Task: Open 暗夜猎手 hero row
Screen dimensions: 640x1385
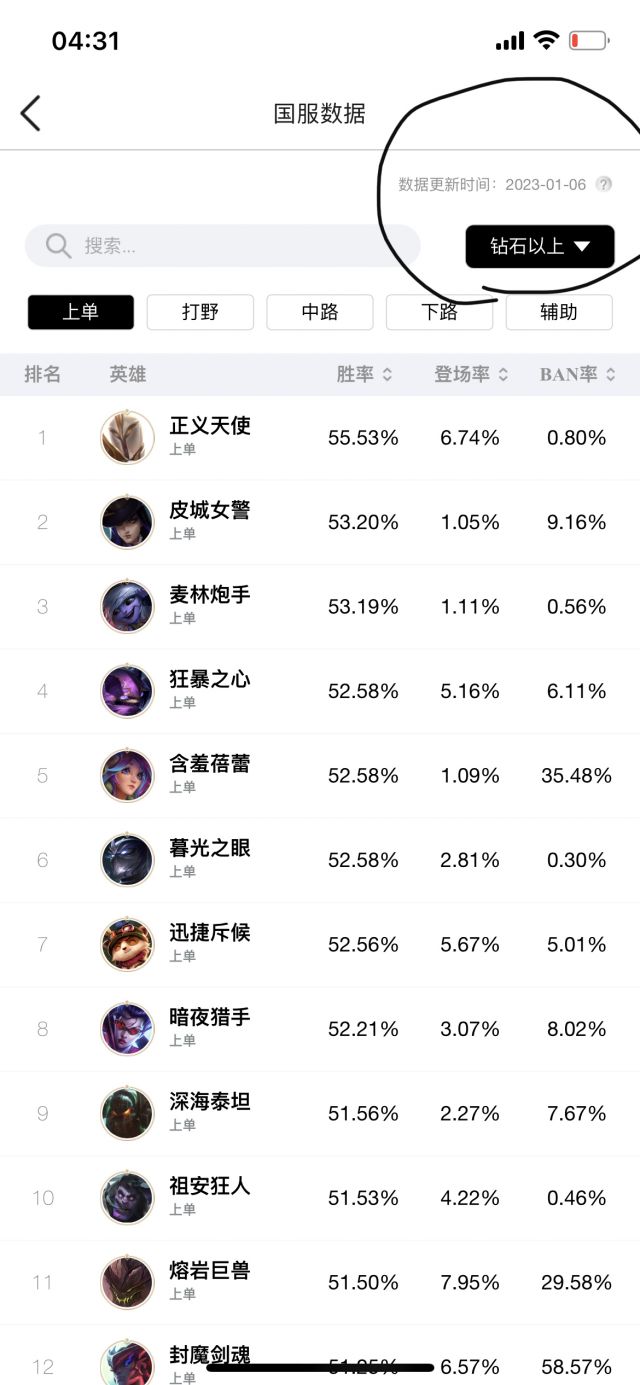Action: pos(320,1028)
